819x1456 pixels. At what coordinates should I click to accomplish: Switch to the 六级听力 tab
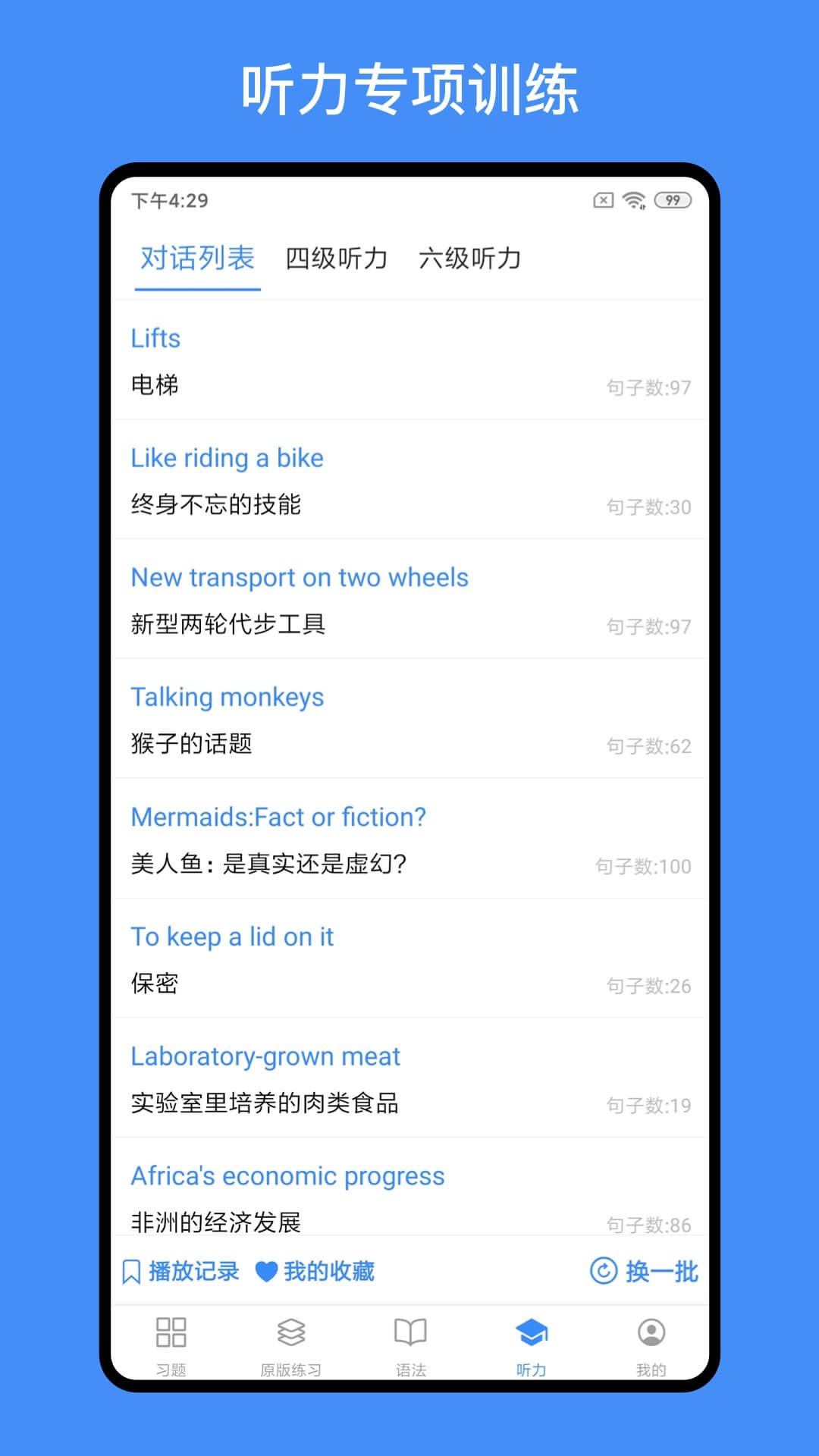point(470,259)
